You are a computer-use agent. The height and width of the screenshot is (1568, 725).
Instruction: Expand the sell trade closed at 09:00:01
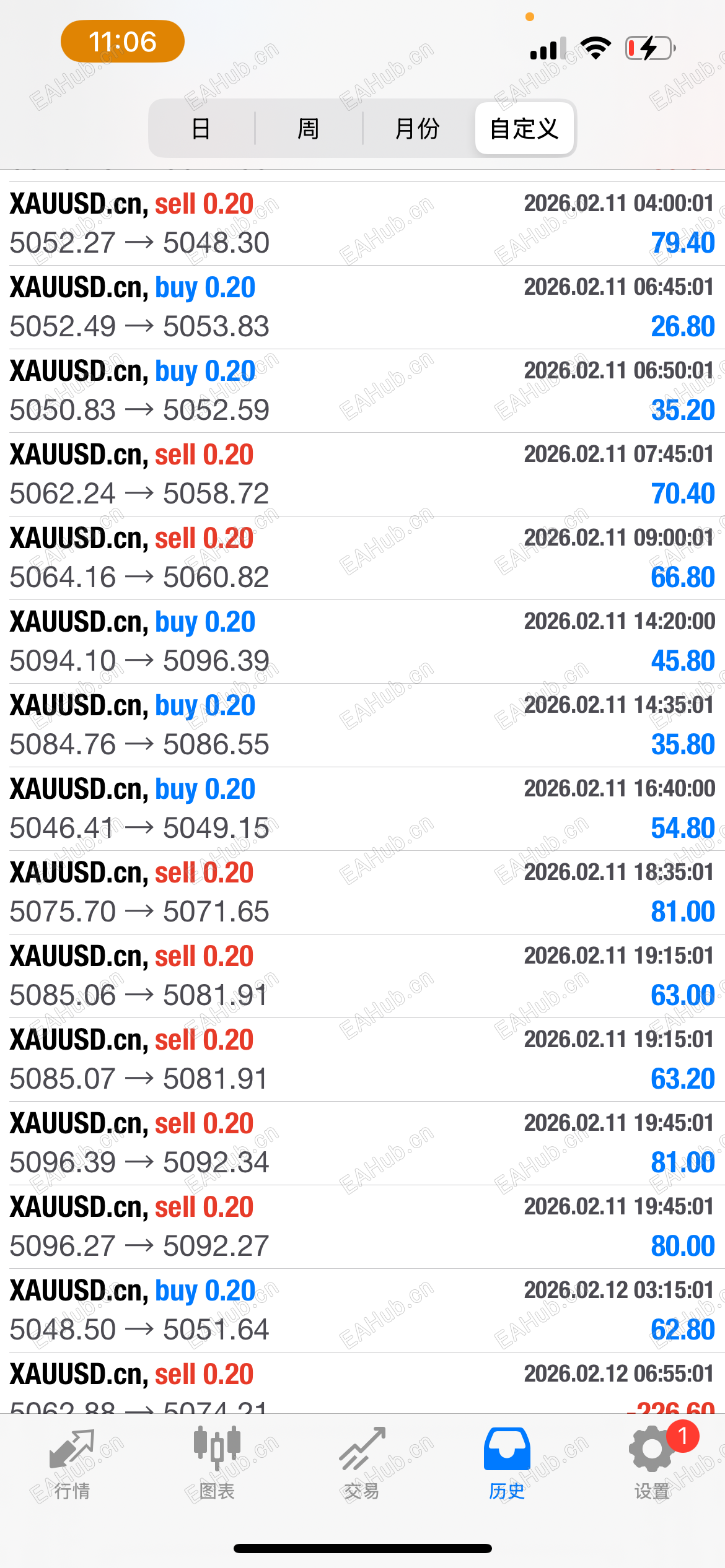(362, 558)
